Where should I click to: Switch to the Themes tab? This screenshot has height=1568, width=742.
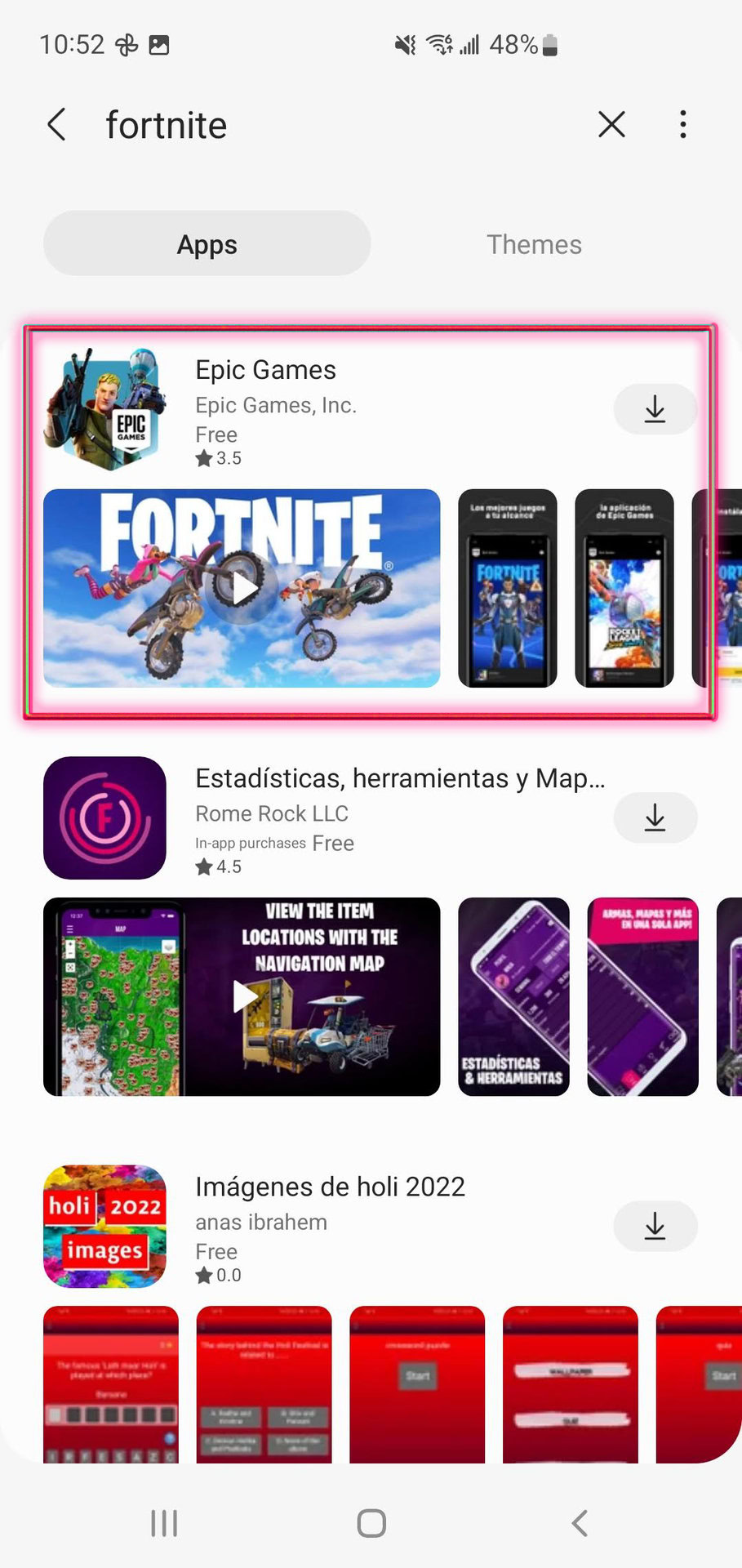click(x=534, y=244)
